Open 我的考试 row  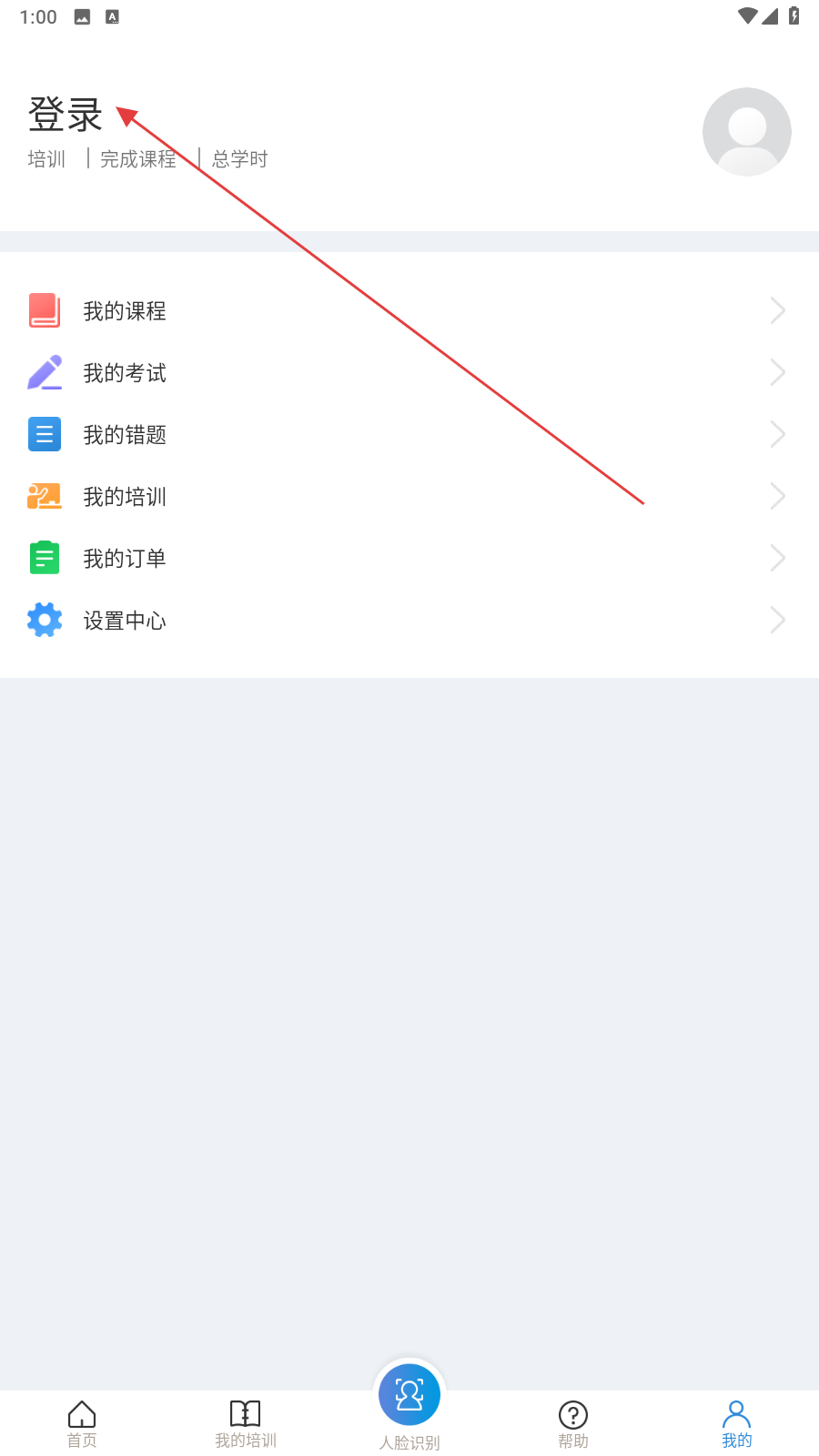pos(409,372)
